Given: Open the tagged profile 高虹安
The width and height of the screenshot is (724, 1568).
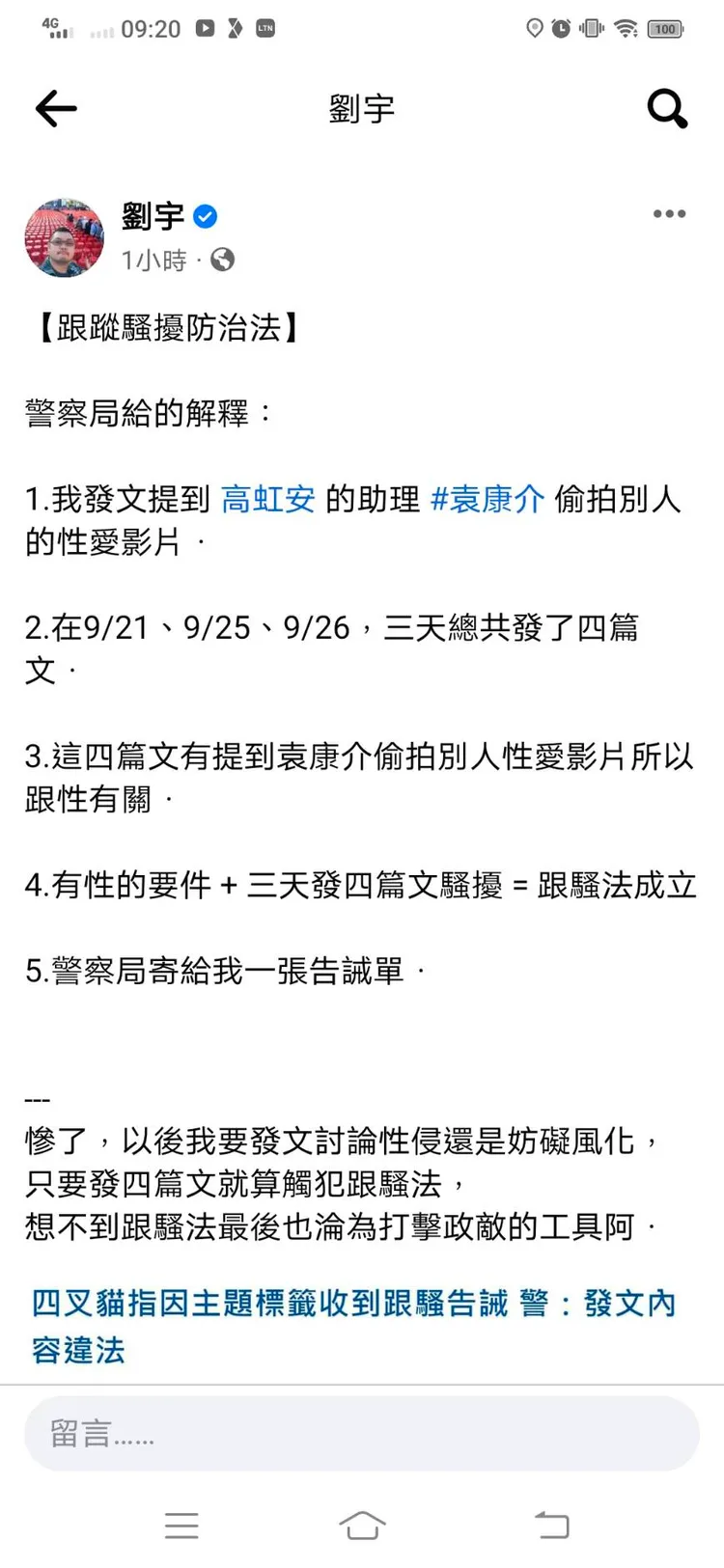Looking at the screenshot, I should pos(267,500).
